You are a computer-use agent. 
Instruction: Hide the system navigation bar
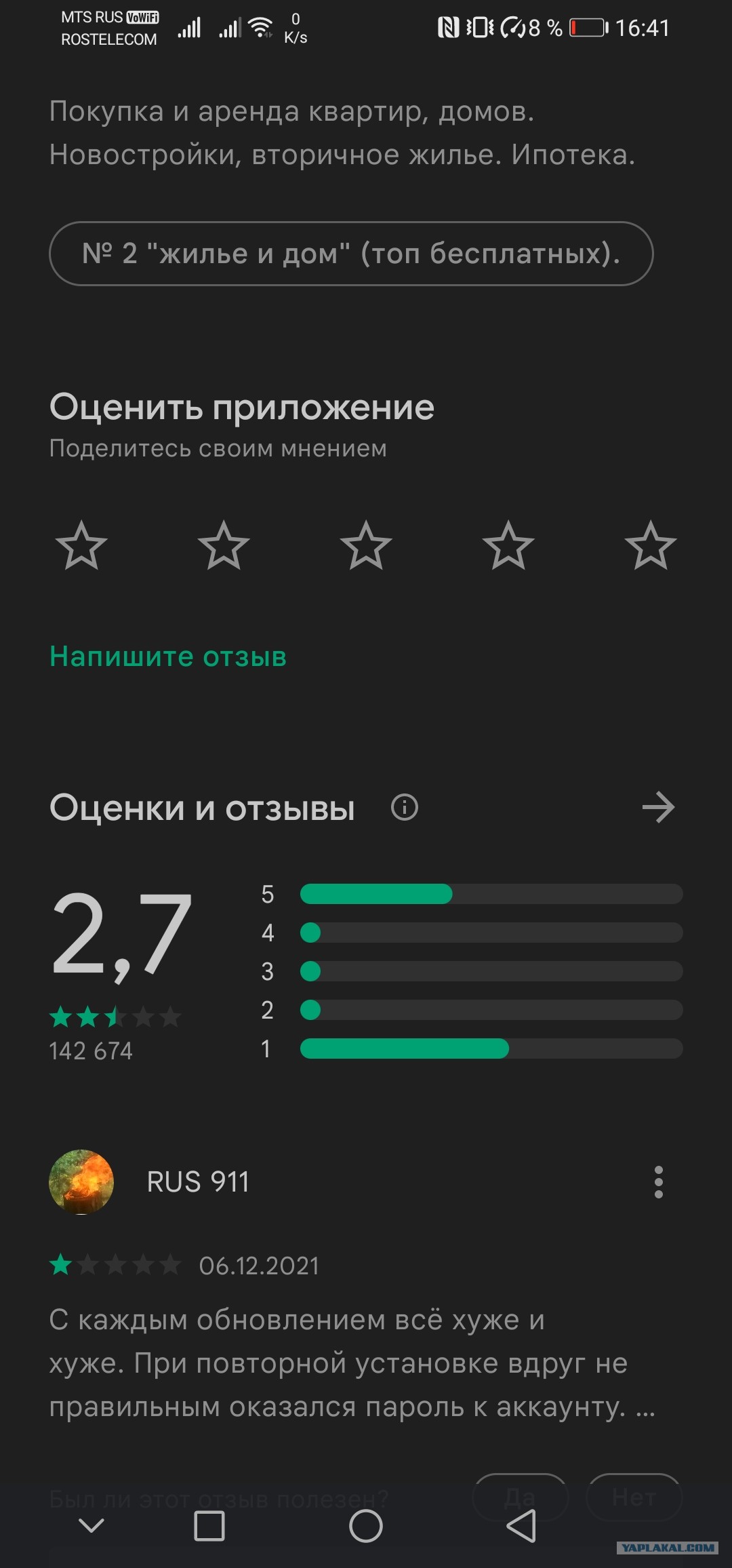(x=91, y=1527)
